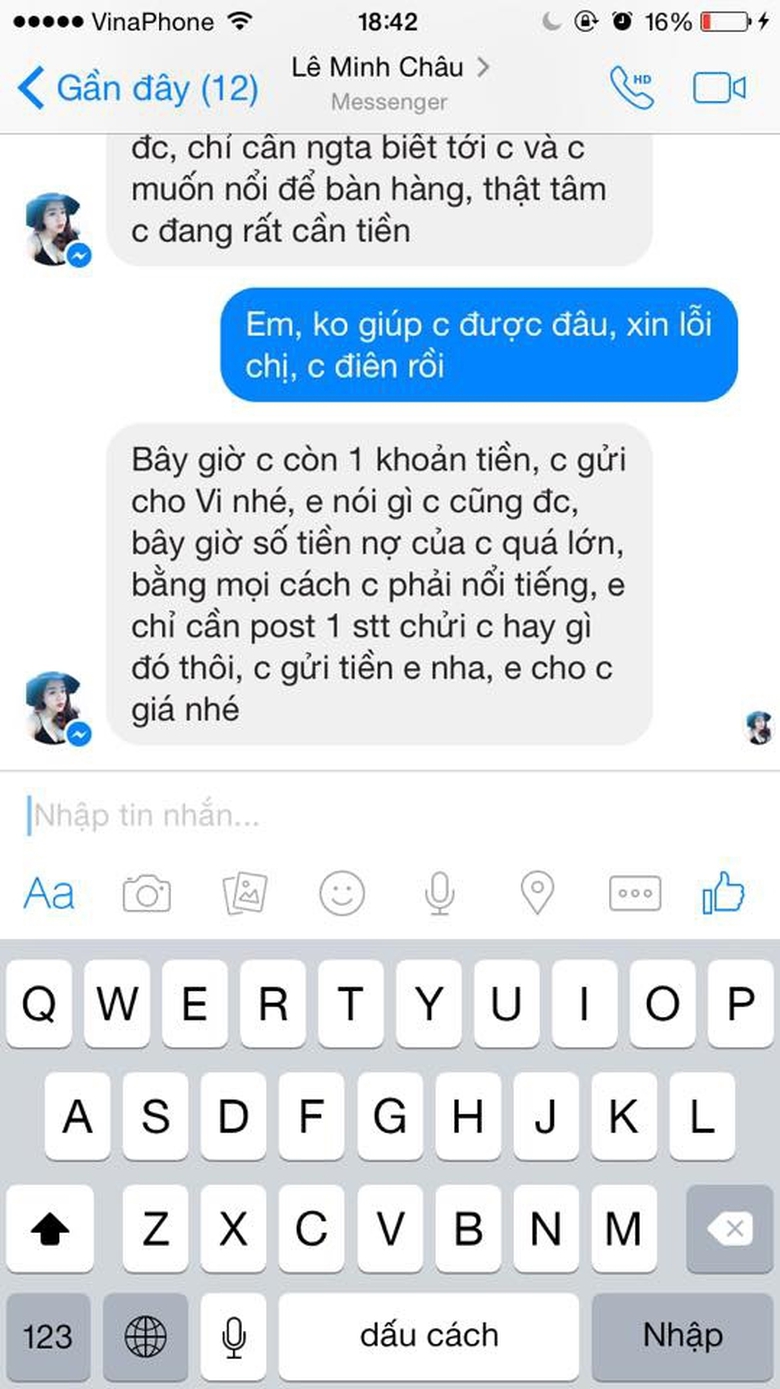The height and width of the screenshot is (1389, 780).
Task: Tap the shift key on keyboard
Action: pos(50,1229)
